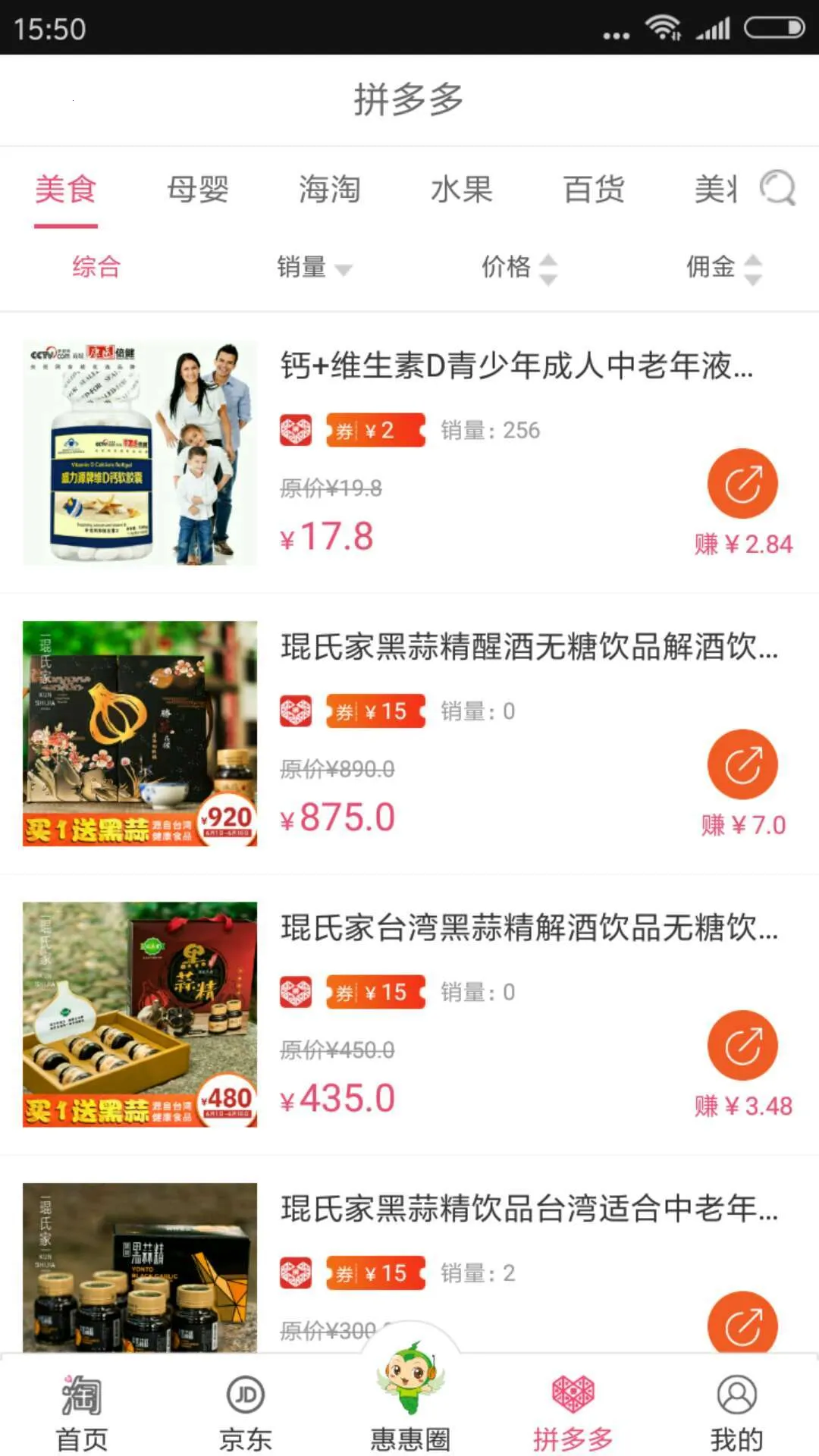View the 琨氏家台湾黑蒜精解酒饮品 product
Screen dimensions: 819x1456
click(529, 928)
